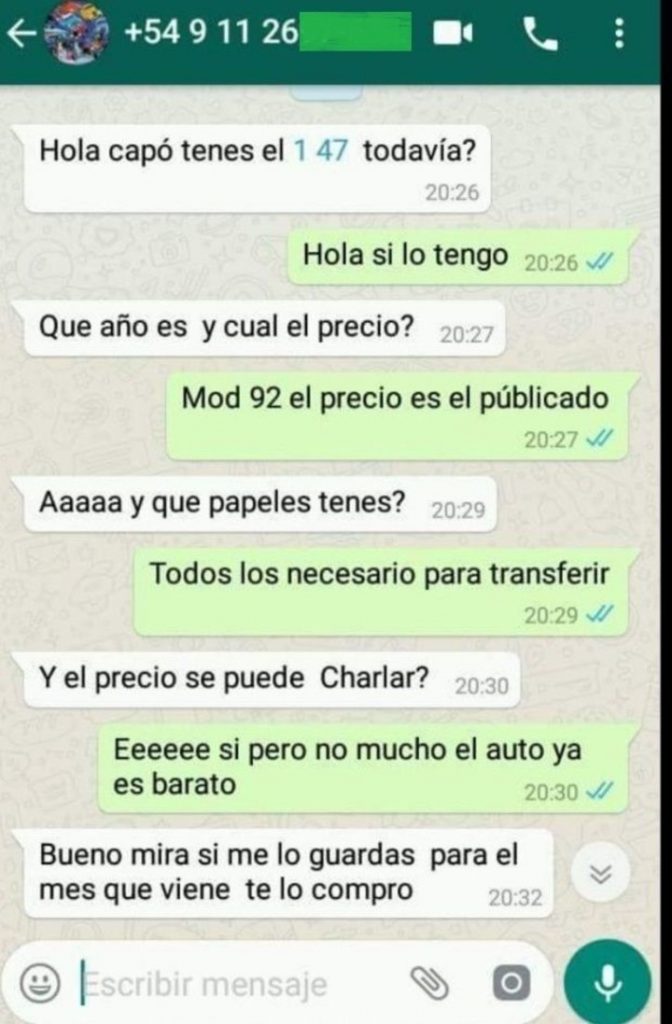The width and height of the screenshot is (672, 1024).
Task: Tap the microphone voice message button
Action: (607, 984)
